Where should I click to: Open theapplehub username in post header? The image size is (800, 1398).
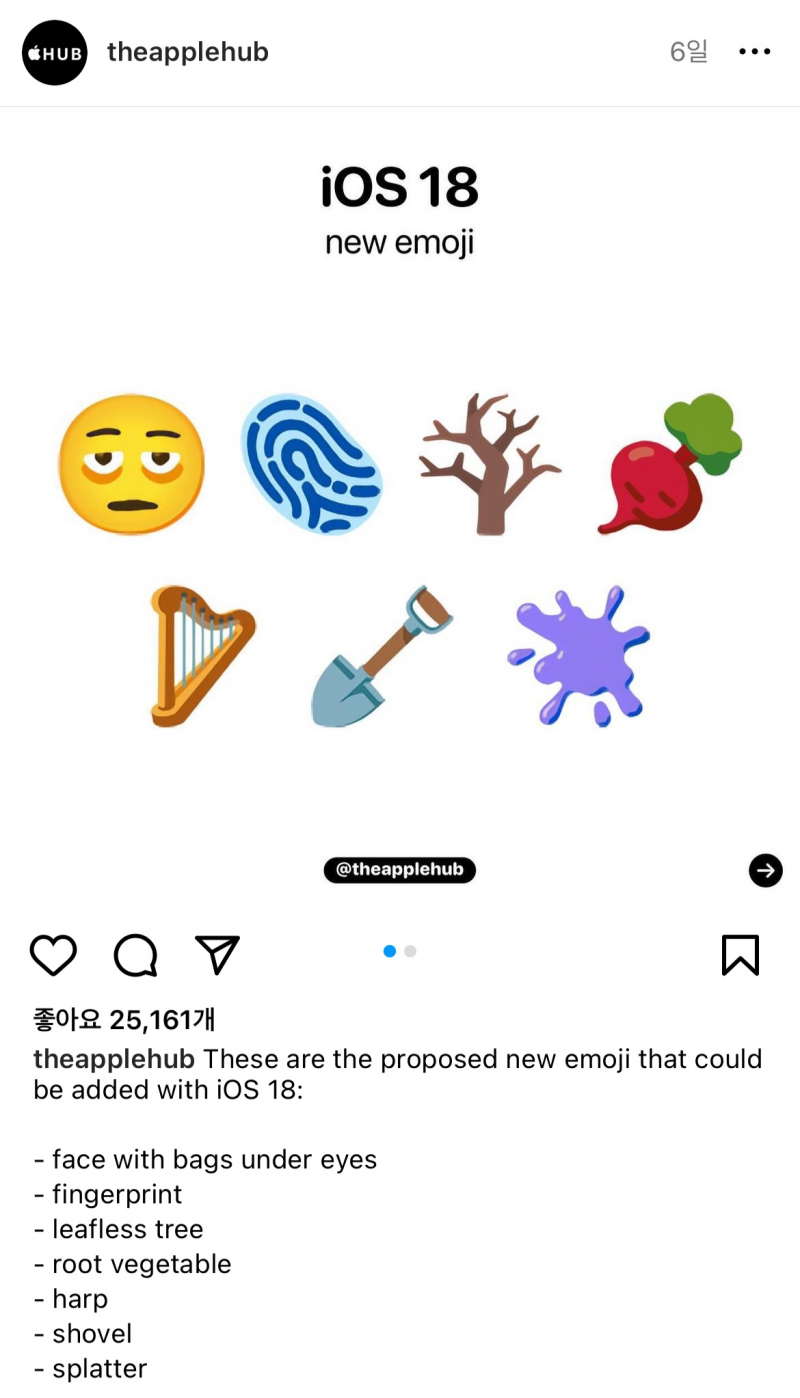click(x=188, y=52)
